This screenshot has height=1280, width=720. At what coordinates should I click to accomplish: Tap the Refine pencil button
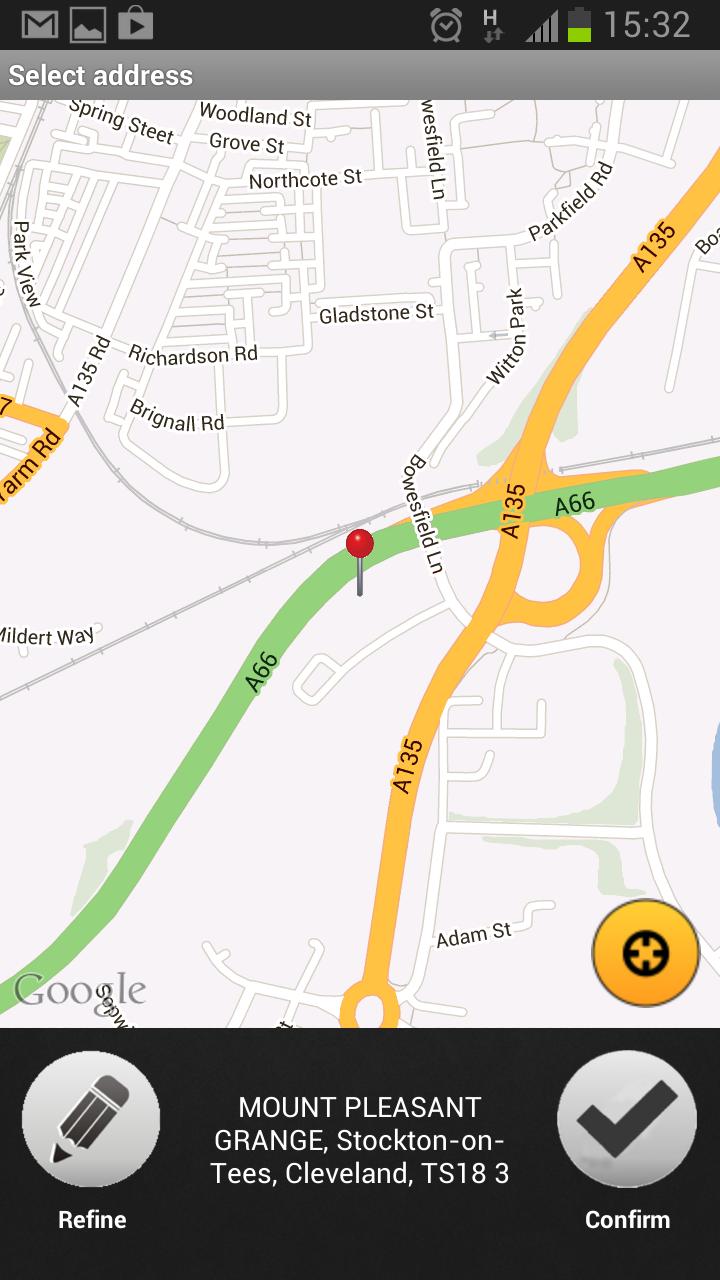coord(91,1119)
